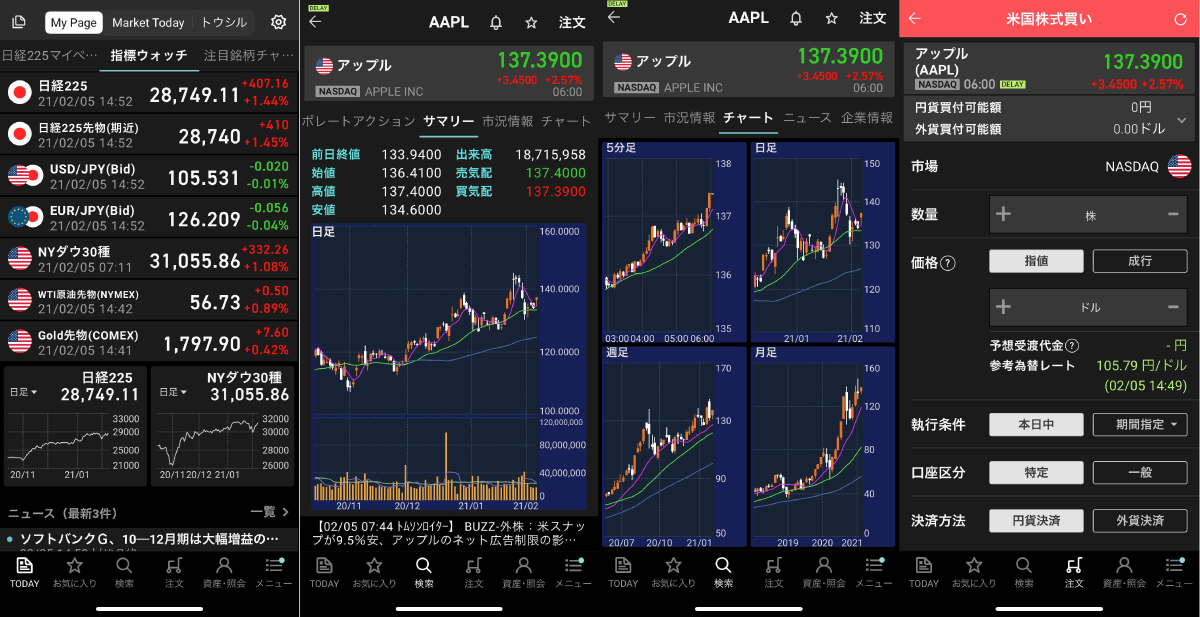Select the トウシル tab

tap(224, 22)
